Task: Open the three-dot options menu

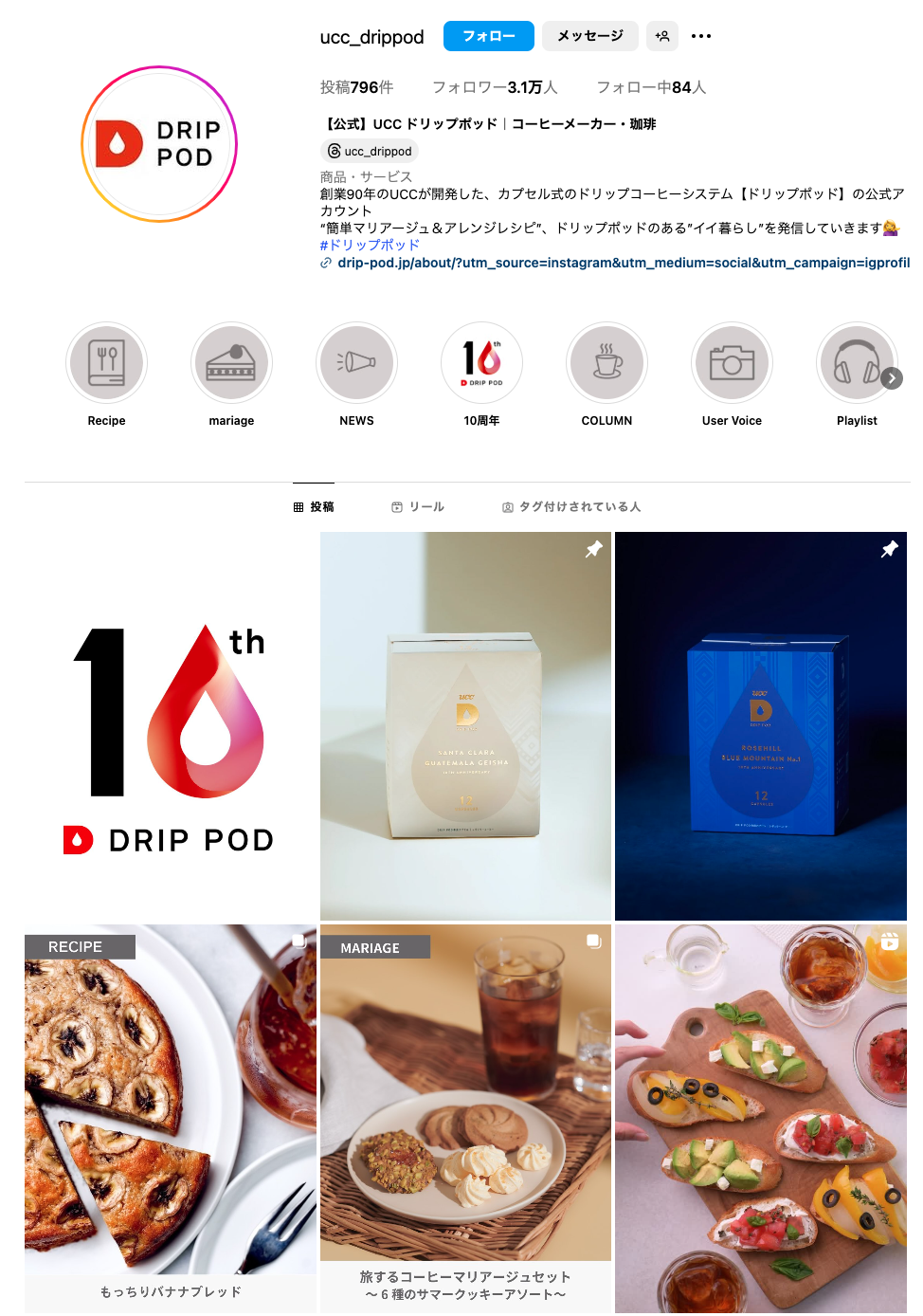Action: (701, 36)
